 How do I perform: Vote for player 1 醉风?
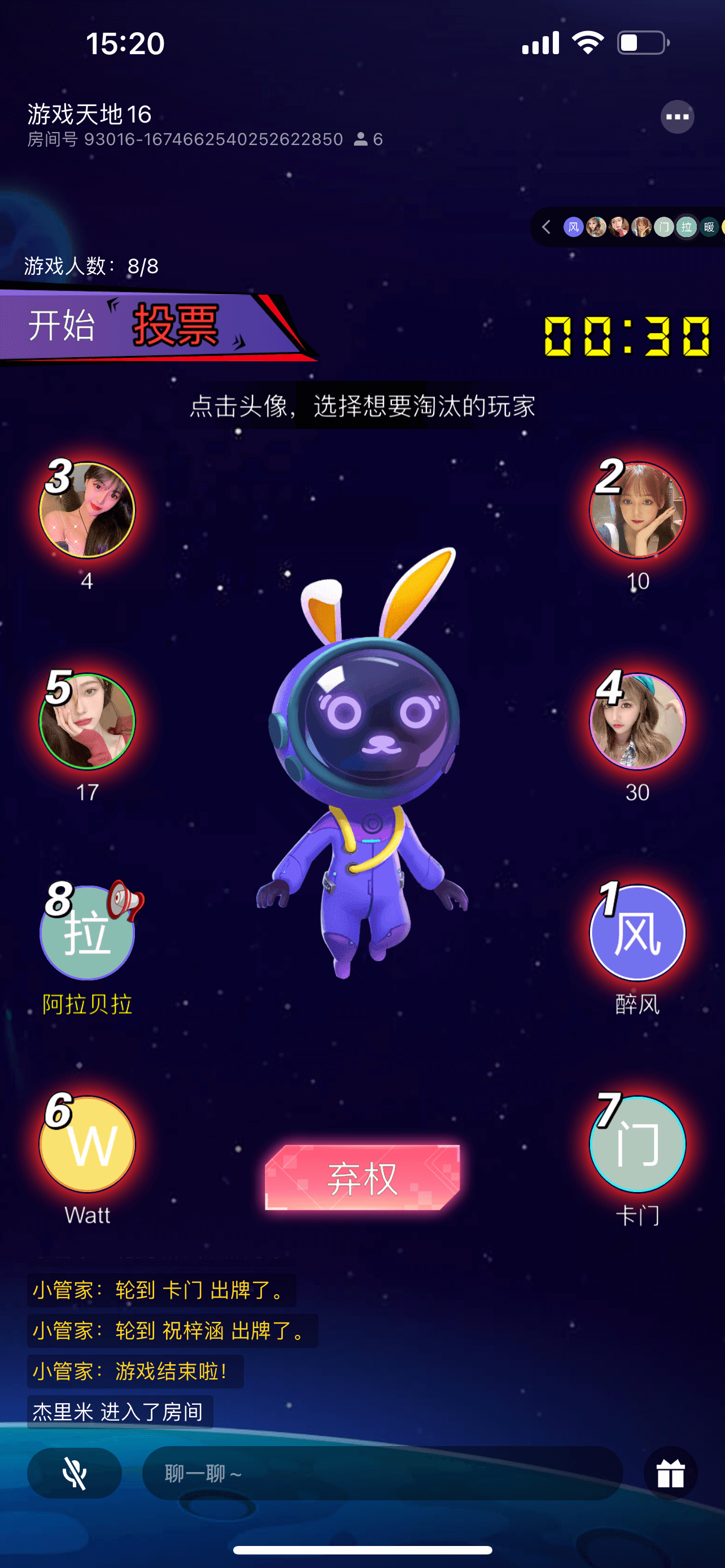pos(637,932)
